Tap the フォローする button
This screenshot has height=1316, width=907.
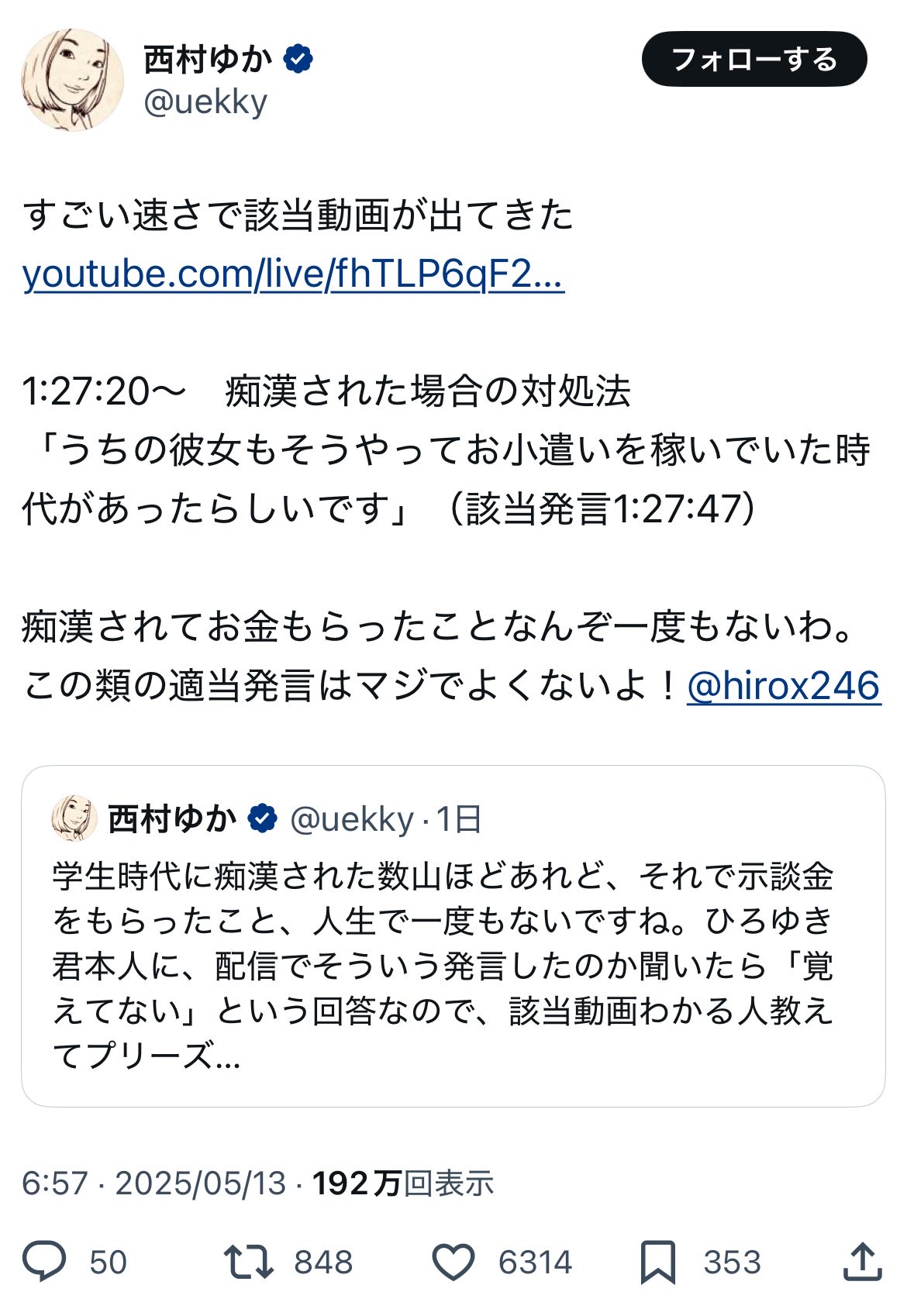tap(754, 59)
